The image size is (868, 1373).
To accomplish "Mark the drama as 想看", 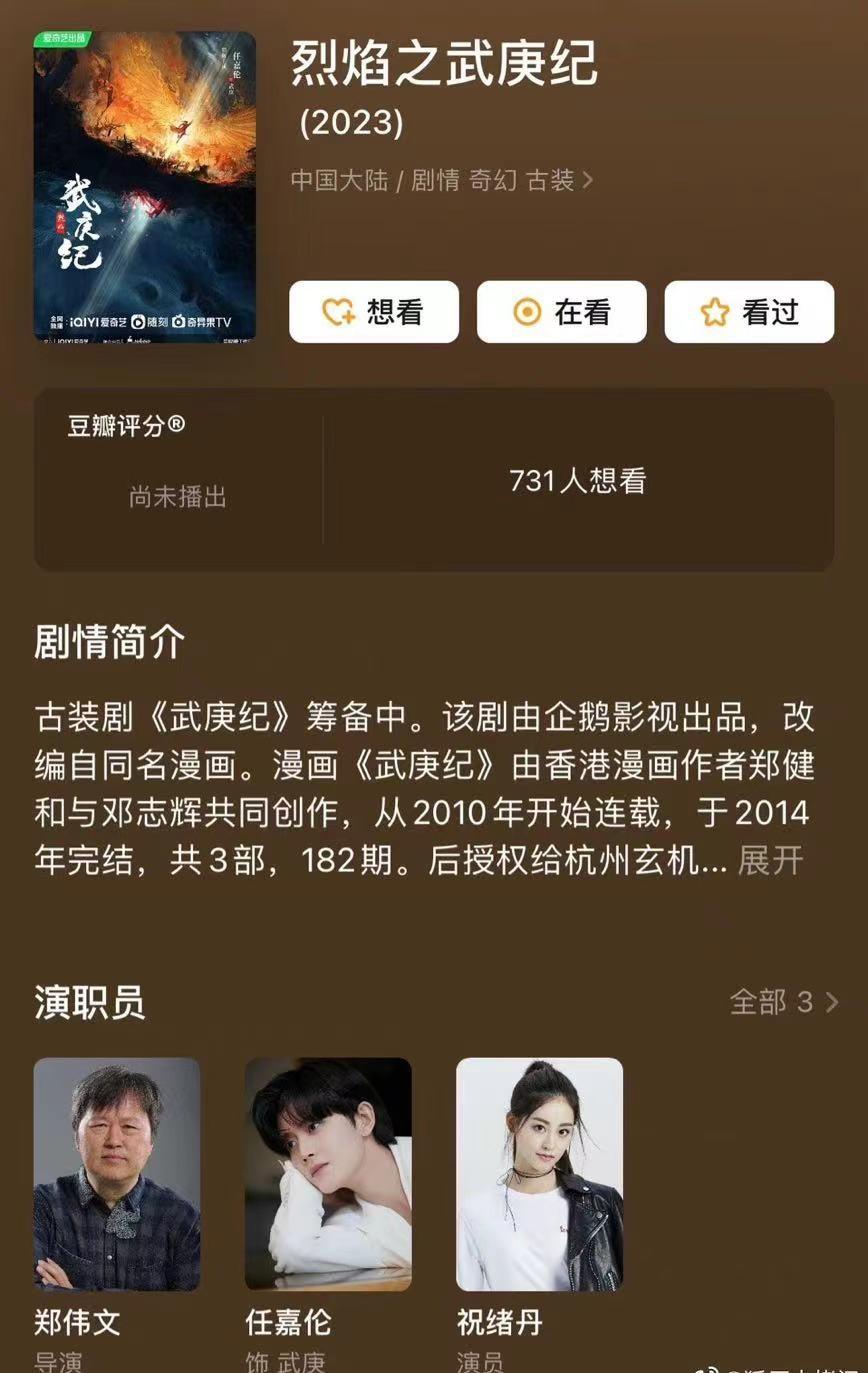I will pos(373,312).
